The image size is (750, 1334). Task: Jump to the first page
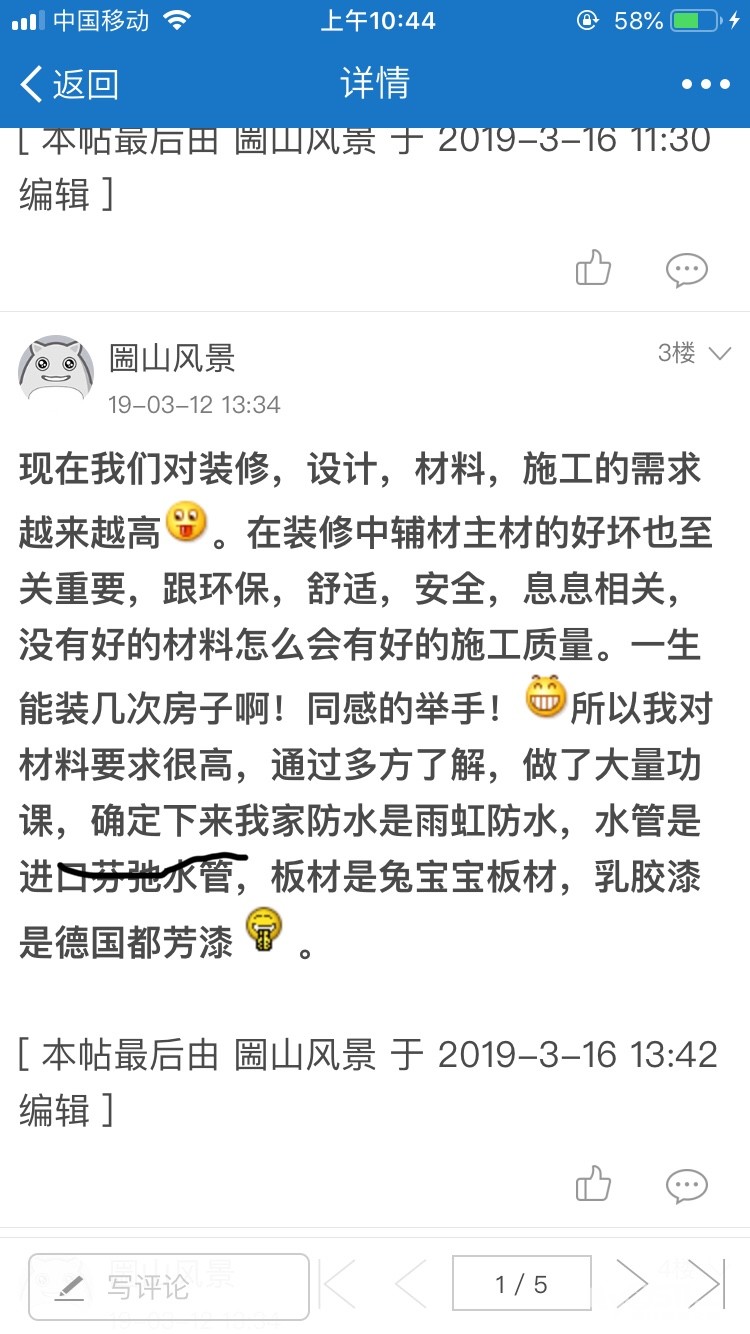(339, 1285)
